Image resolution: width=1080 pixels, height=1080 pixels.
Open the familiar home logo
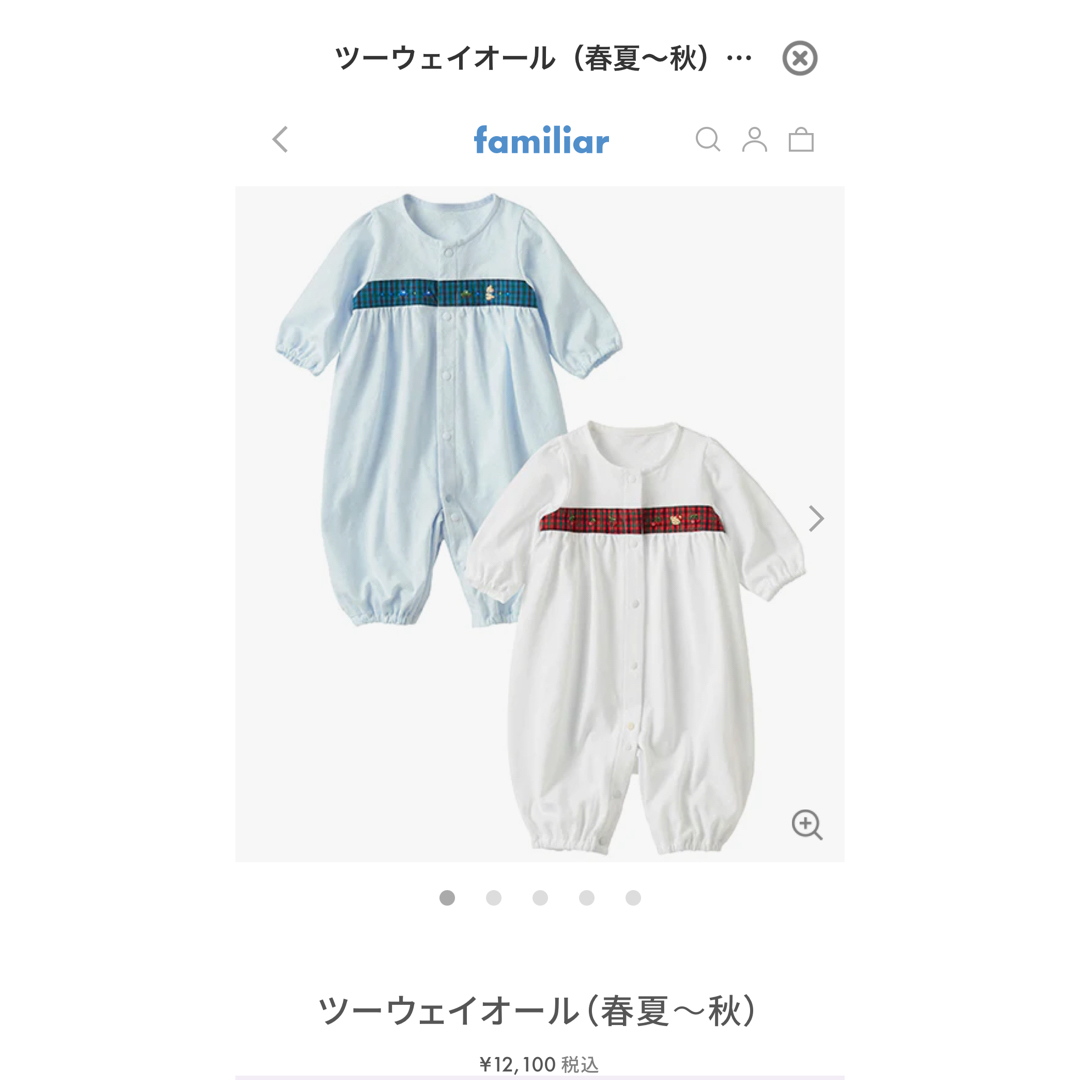pyautogui.click(x=541, y=140)
